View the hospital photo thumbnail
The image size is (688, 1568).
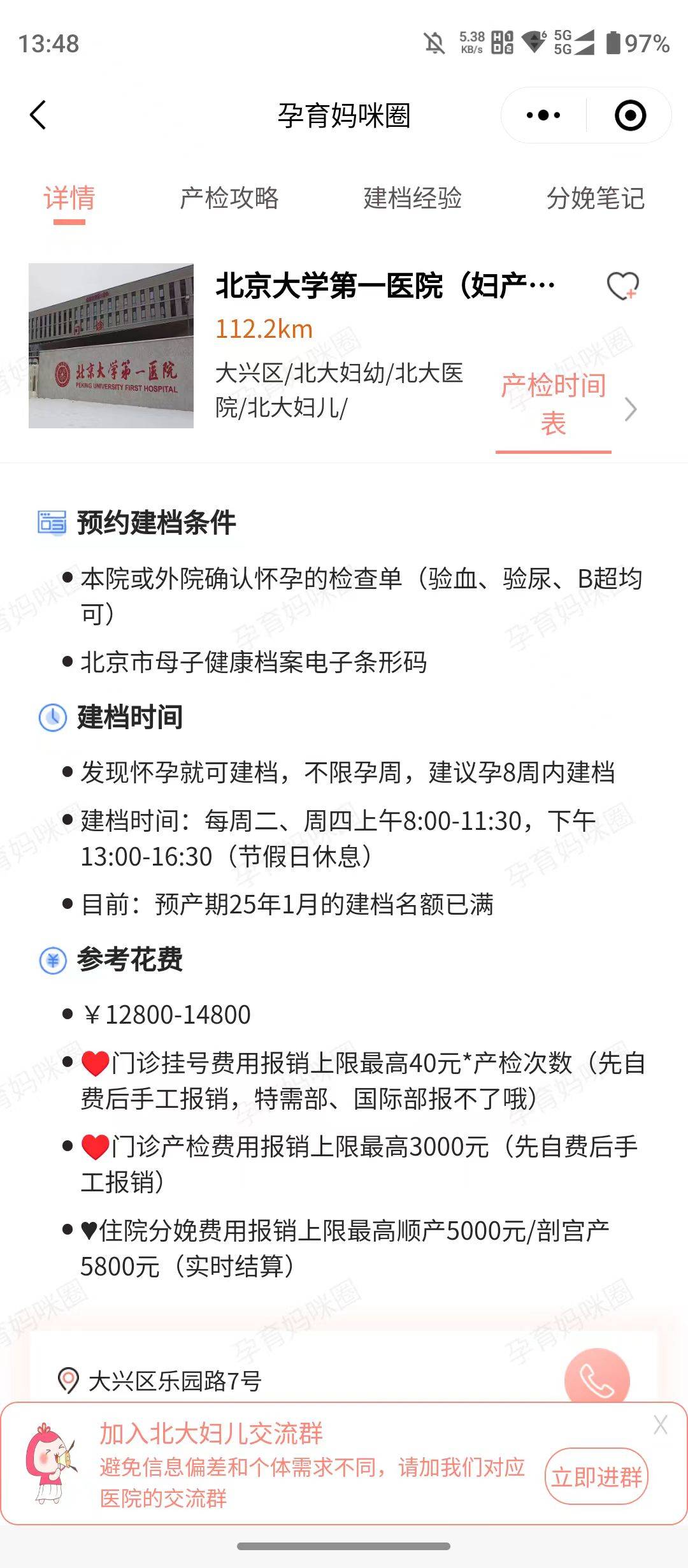pyautogui.click(x=111, y=345)
